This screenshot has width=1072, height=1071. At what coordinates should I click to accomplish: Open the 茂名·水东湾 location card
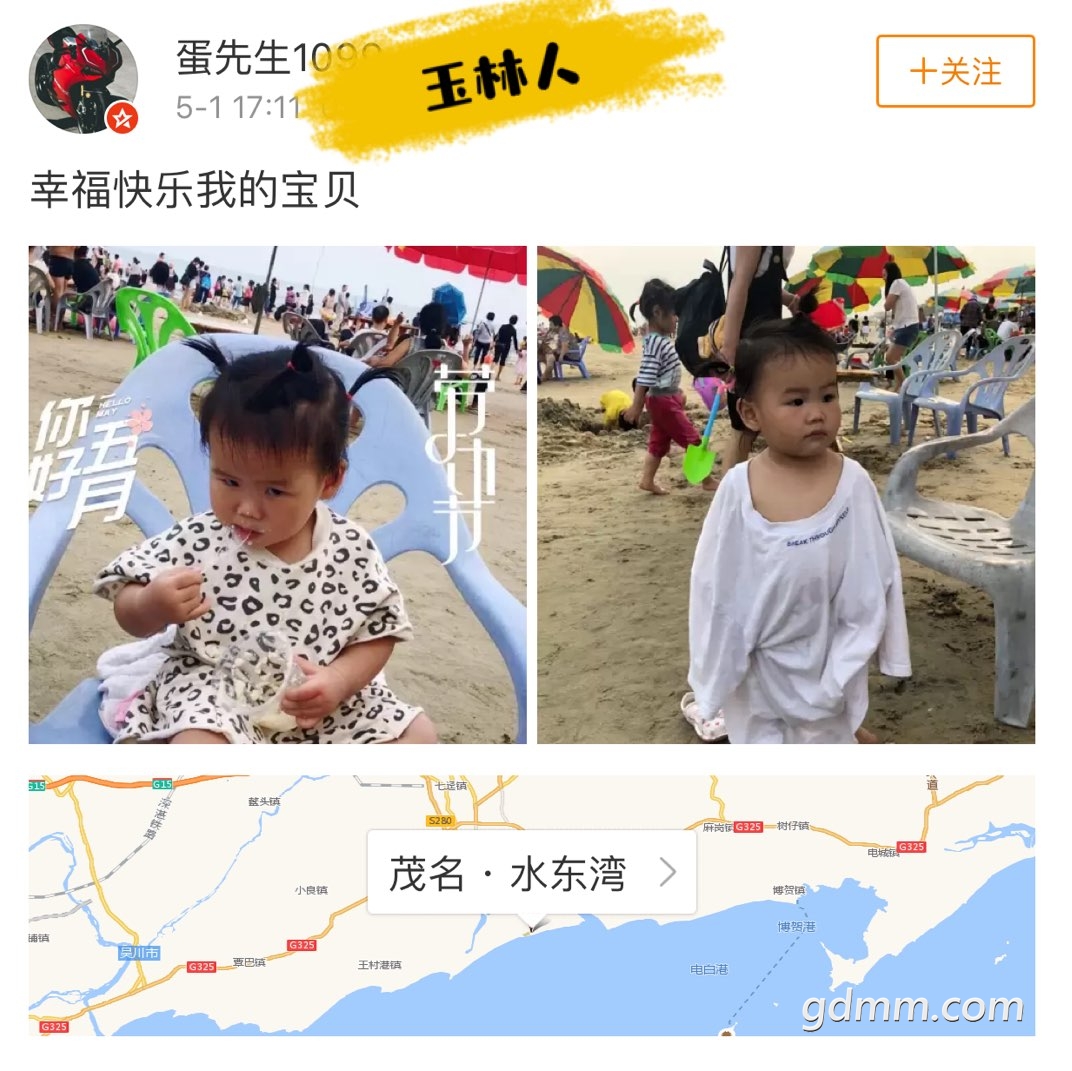coord(531,873)
